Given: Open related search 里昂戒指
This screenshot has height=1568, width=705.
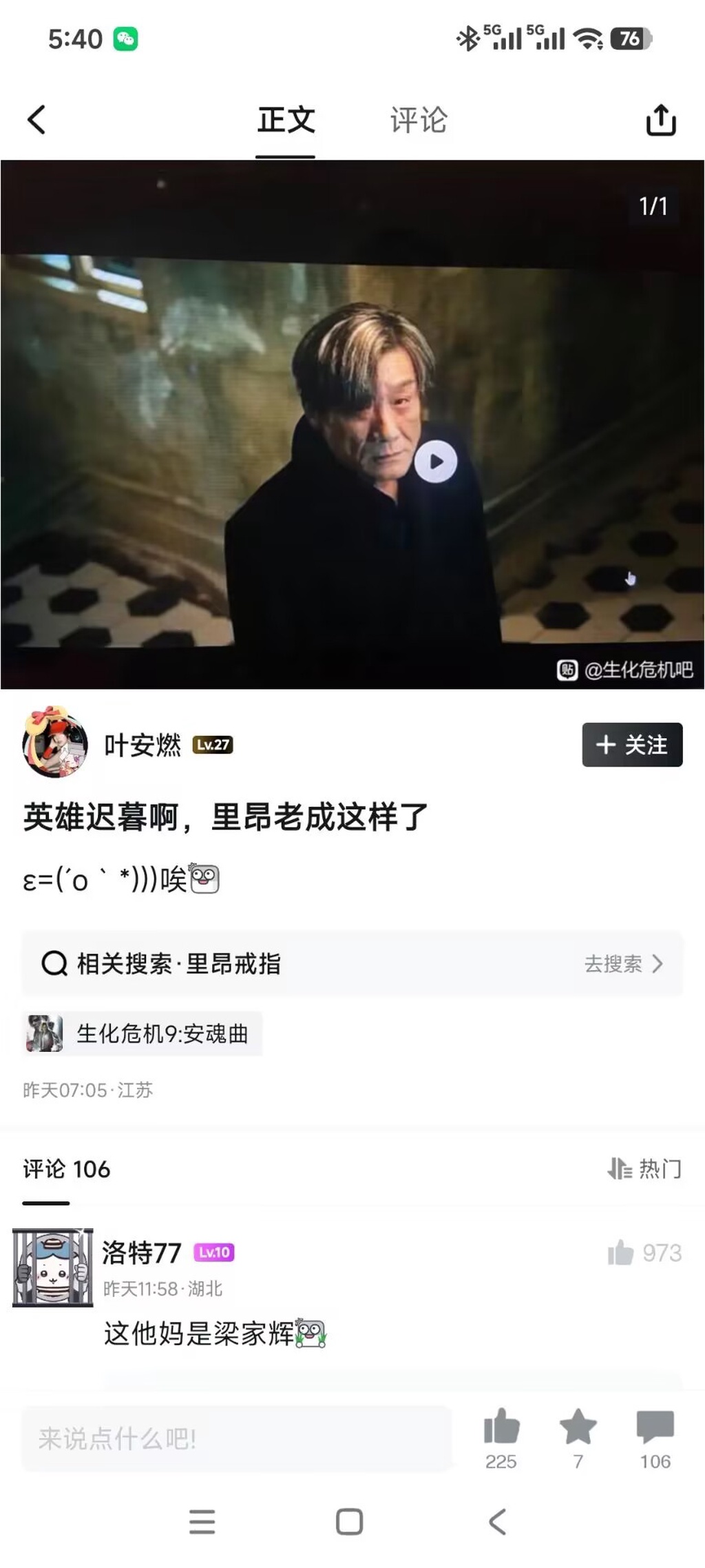Looking at the screenshot, I should pyautogui.click(x=351, y=963).
